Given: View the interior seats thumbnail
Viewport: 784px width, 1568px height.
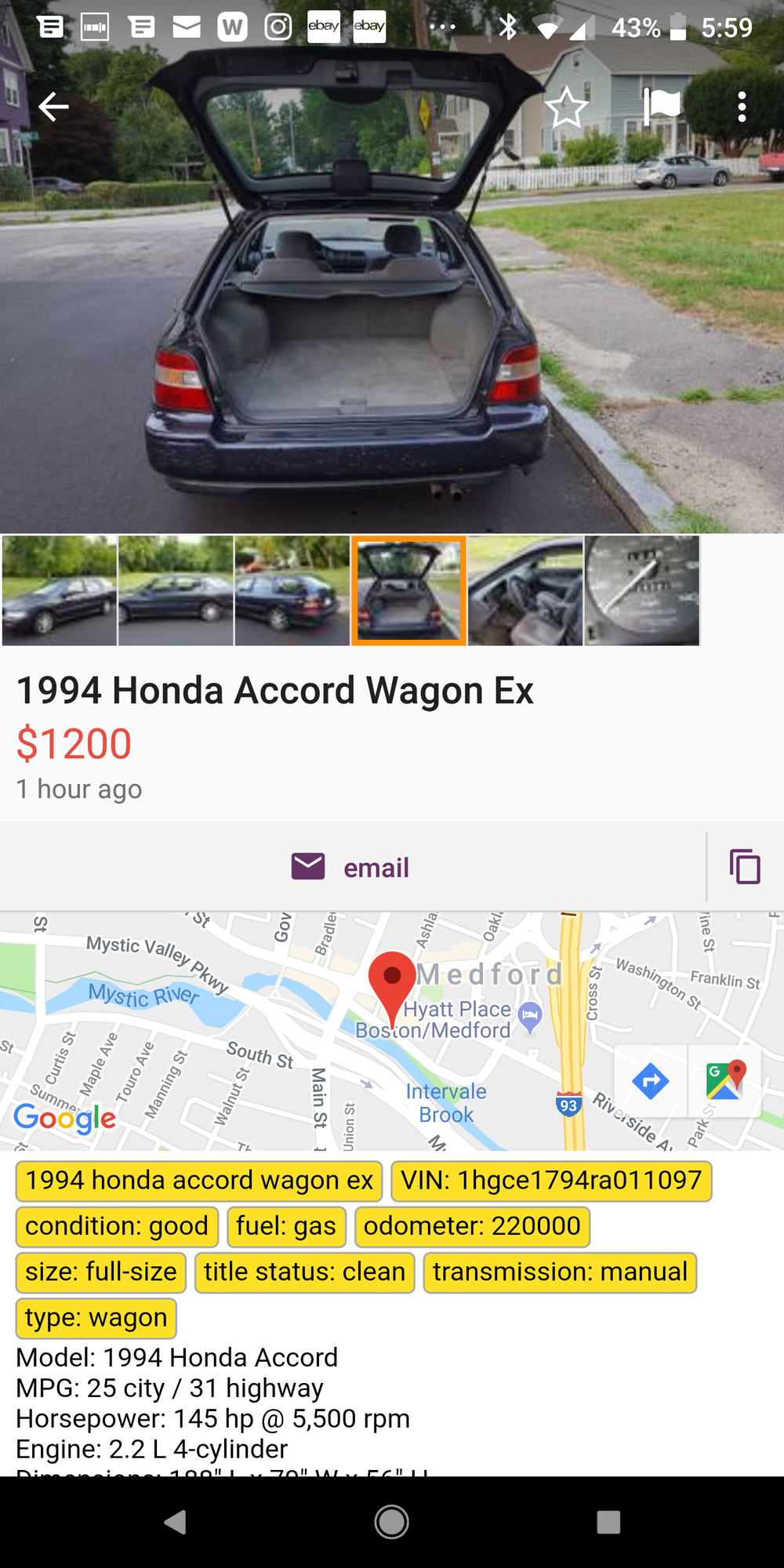Looking at the screenshot, I should pyautogui.click(x=525, y=590).
